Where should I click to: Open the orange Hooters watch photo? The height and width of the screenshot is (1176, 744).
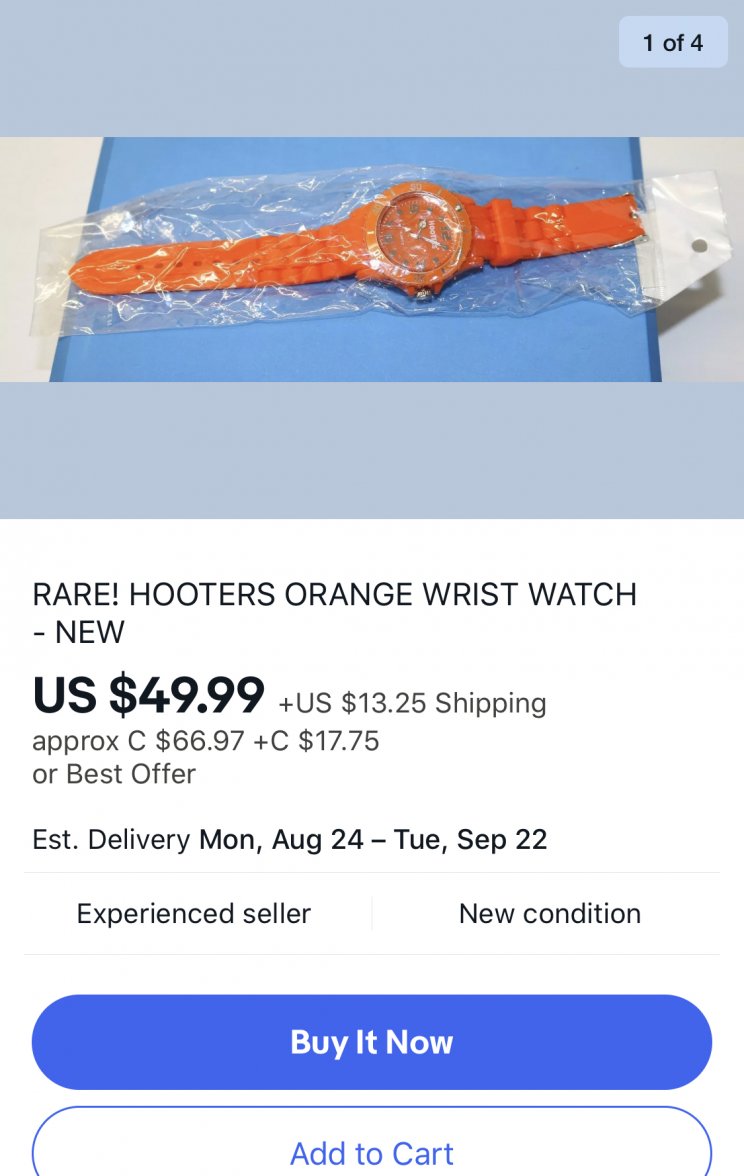pos(372,260)
